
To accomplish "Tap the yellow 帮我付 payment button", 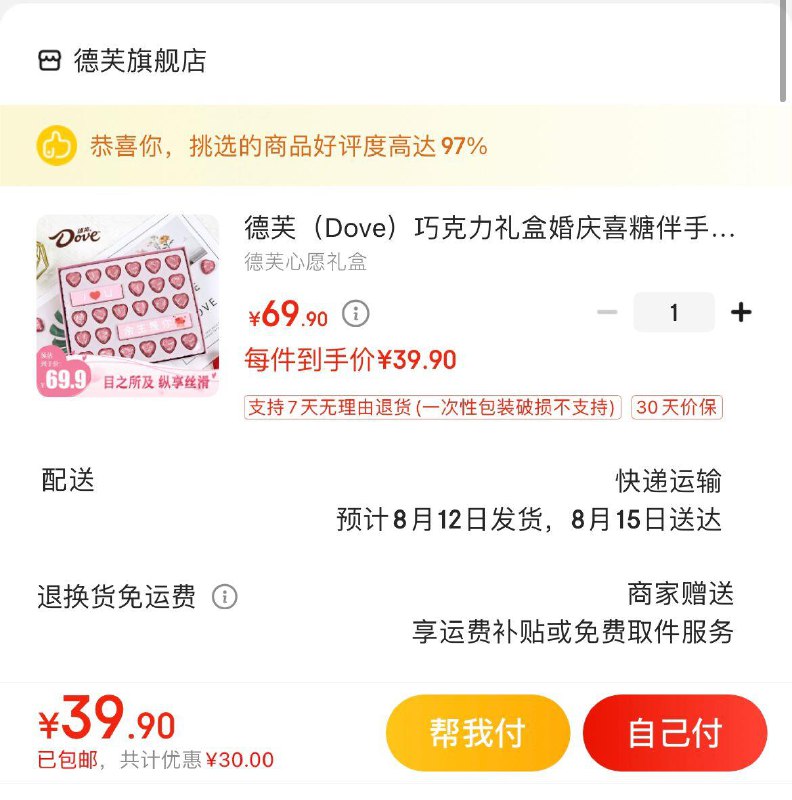I will tap(477, 732).
